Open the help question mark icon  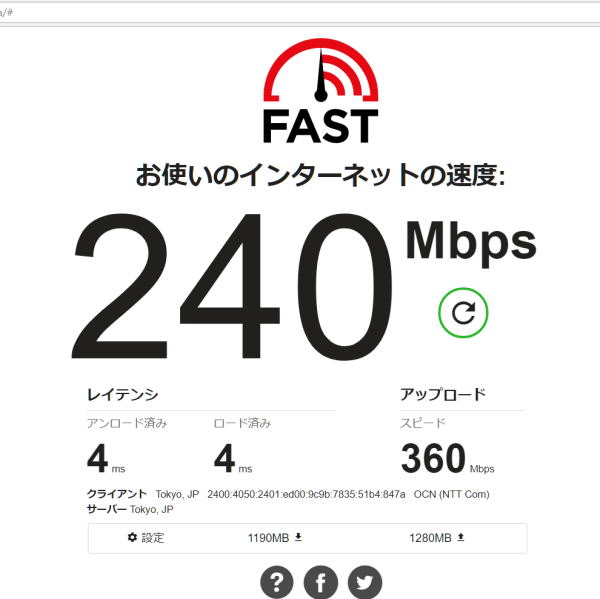point(277,583)
